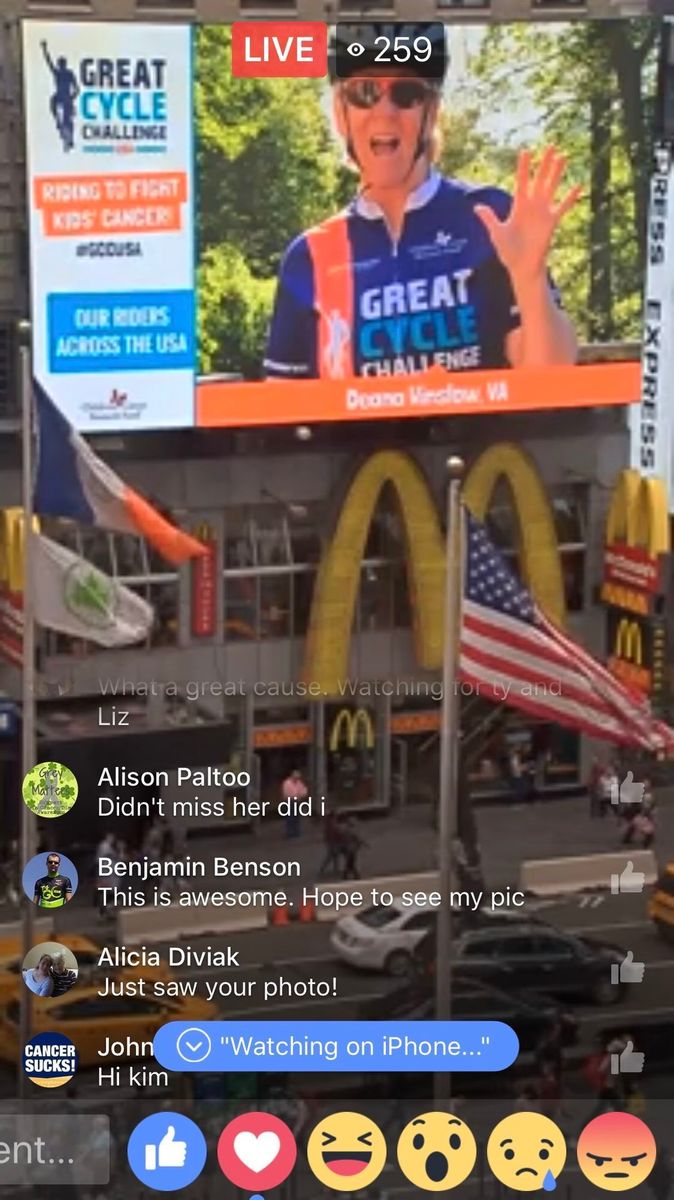
Task: Like Alicia Diviak's comment
Action: (x=628, y=967)
